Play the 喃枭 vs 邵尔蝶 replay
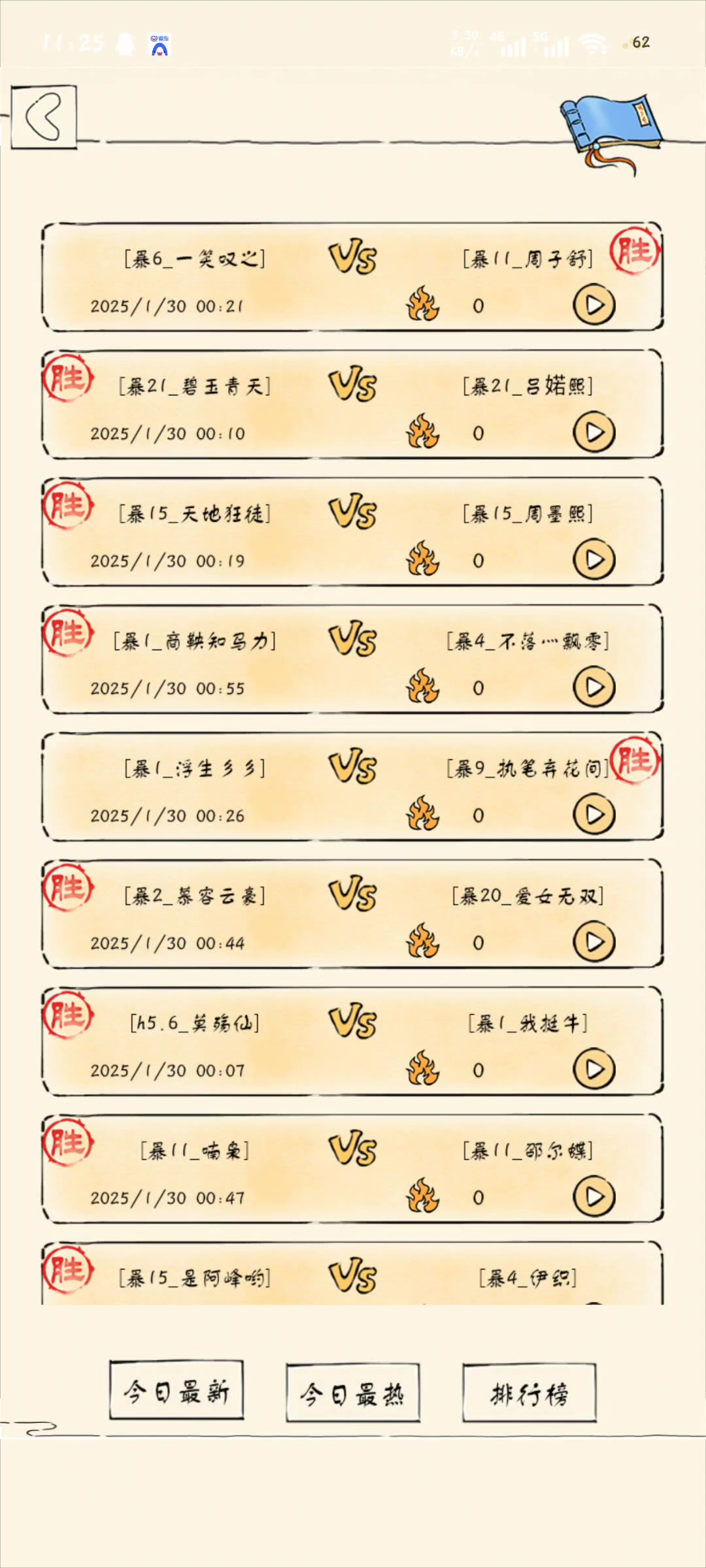 coord(594,1197)
